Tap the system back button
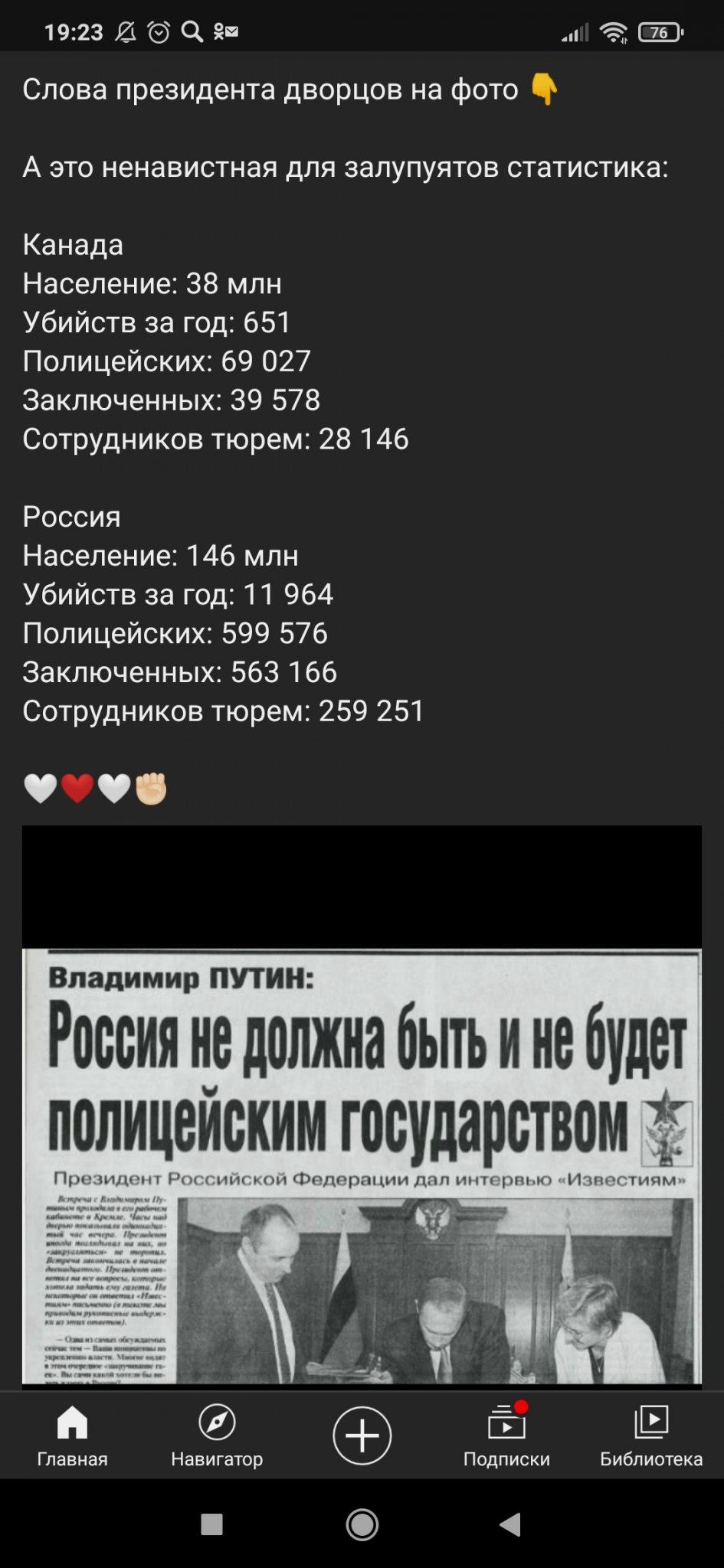724x1568 pixels. [509, 1524]
